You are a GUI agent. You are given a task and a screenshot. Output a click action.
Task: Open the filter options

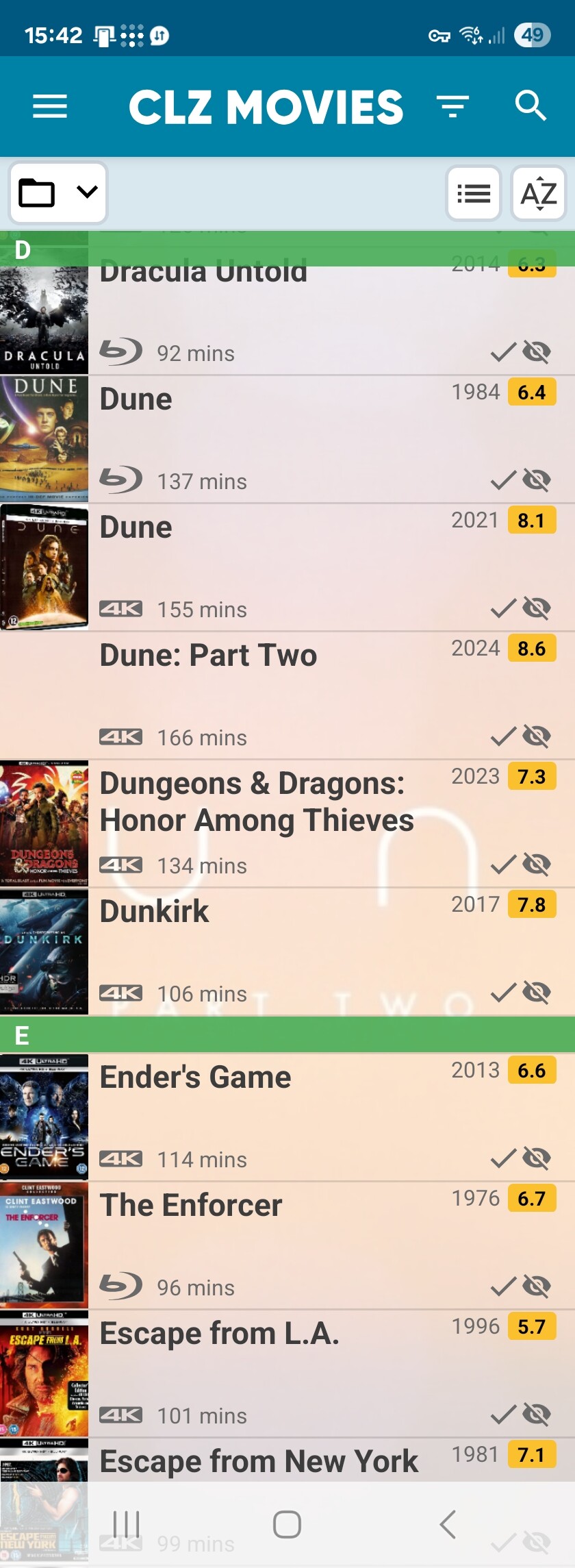(452, 107)
